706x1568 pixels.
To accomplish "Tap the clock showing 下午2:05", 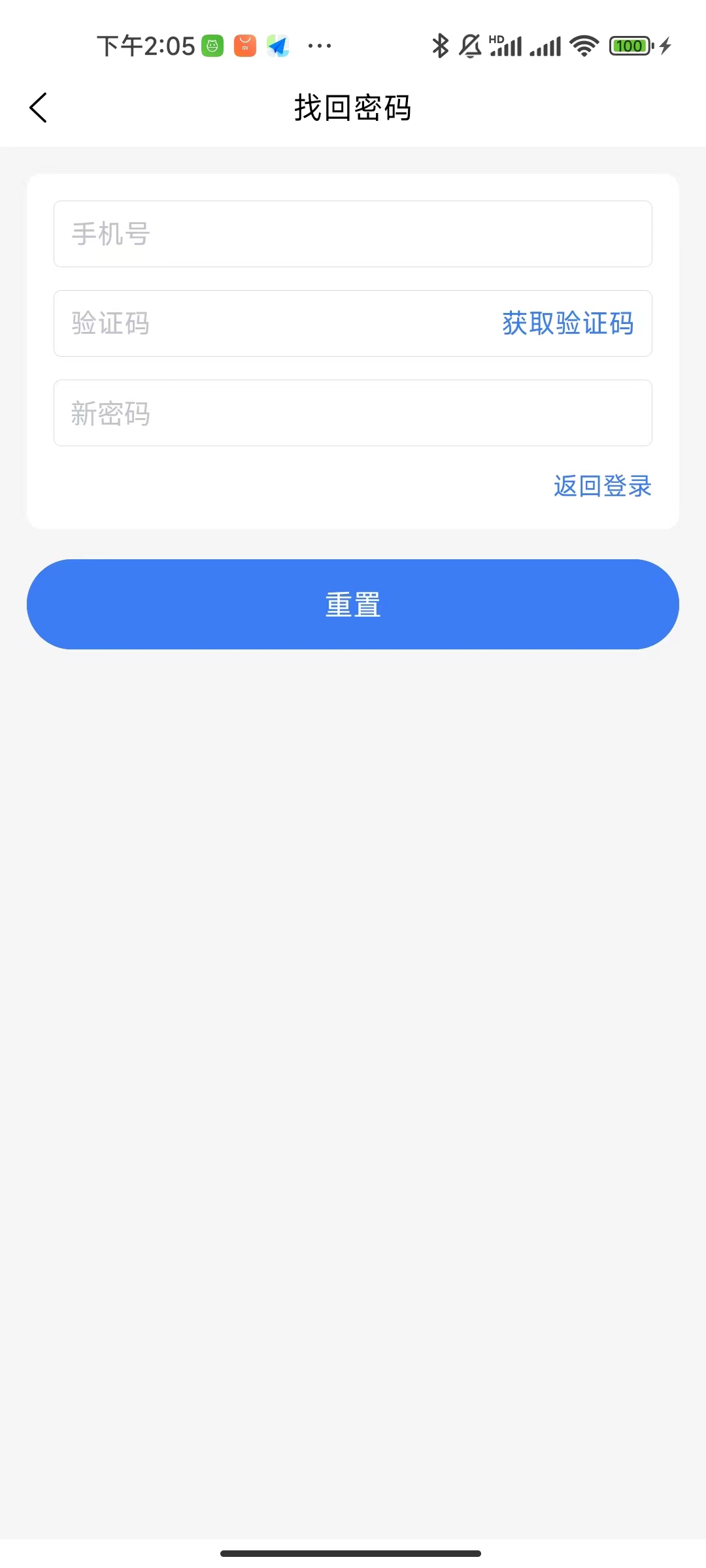I will click(x=145, y=44).
